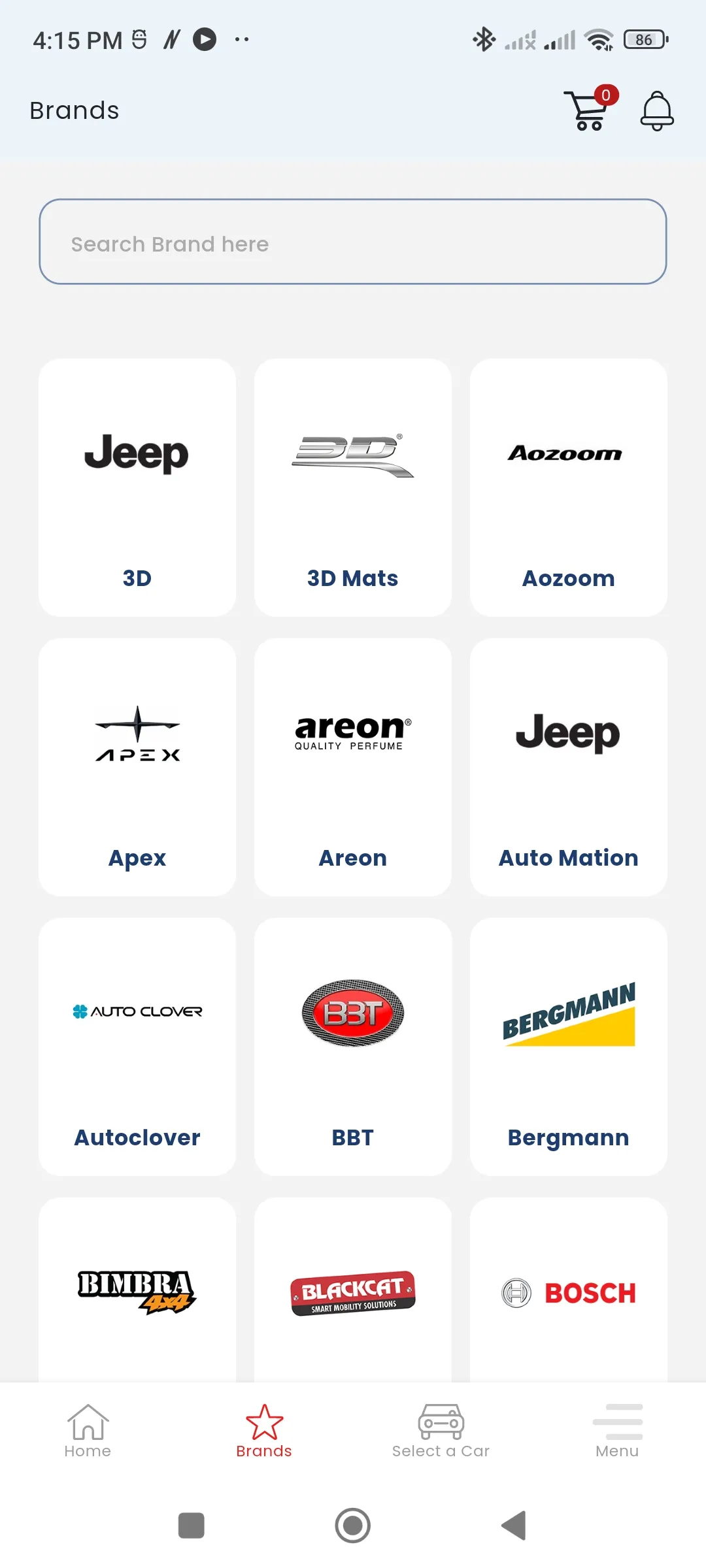View the Apex brand products

coord(137,767)
